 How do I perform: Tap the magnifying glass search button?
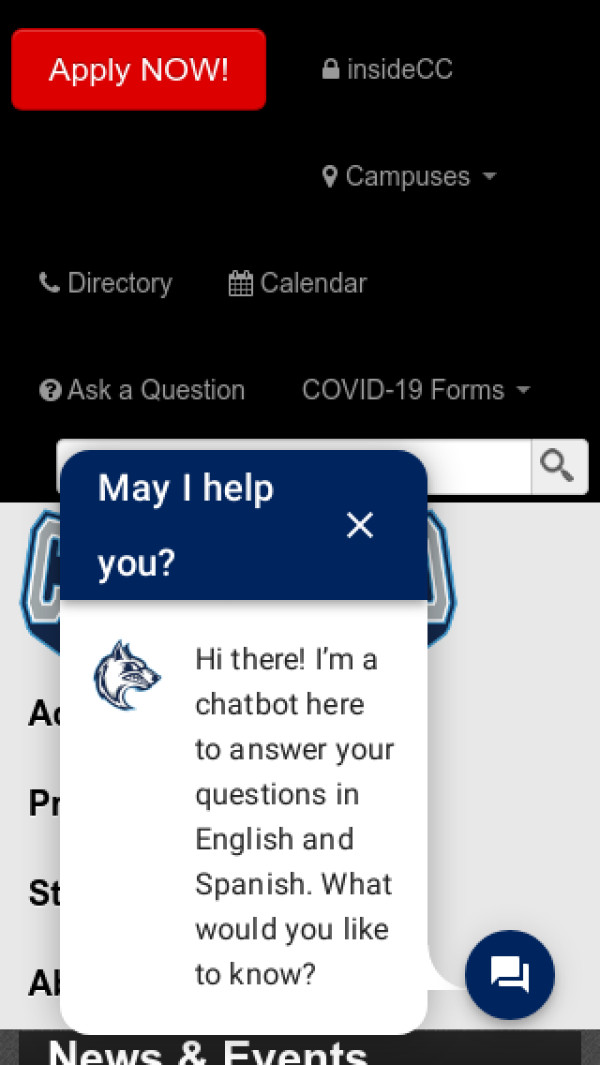click(x=558, y=466)
